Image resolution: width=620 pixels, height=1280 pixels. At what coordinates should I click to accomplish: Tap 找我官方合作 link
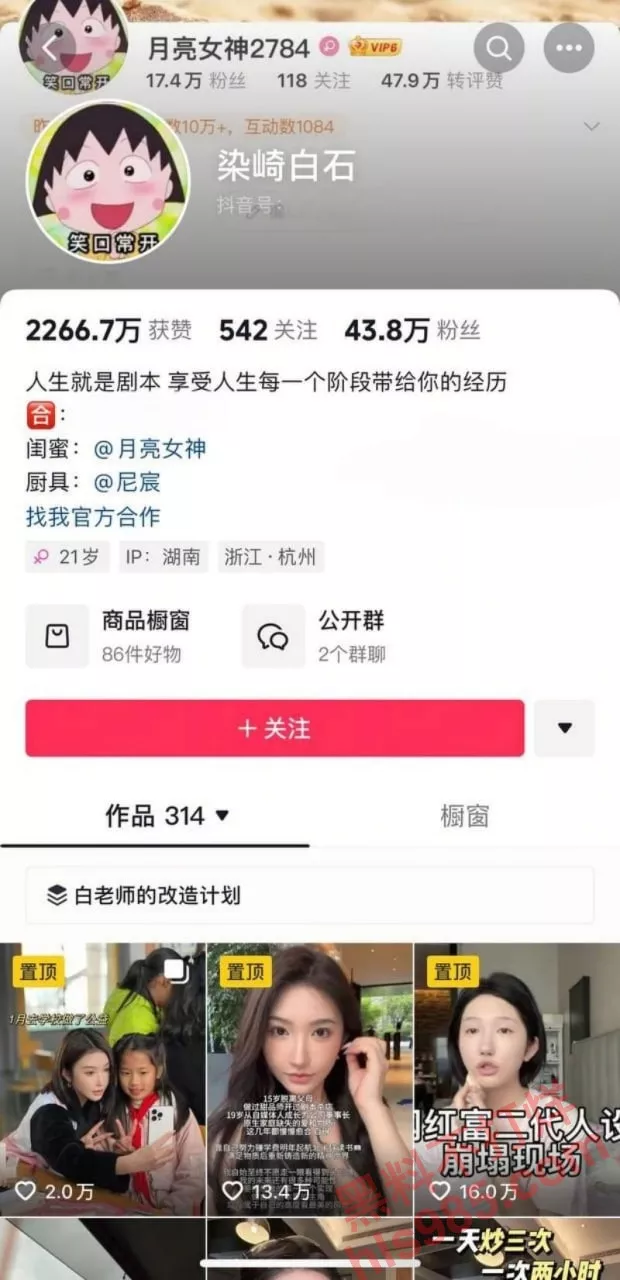click(93, 516)
